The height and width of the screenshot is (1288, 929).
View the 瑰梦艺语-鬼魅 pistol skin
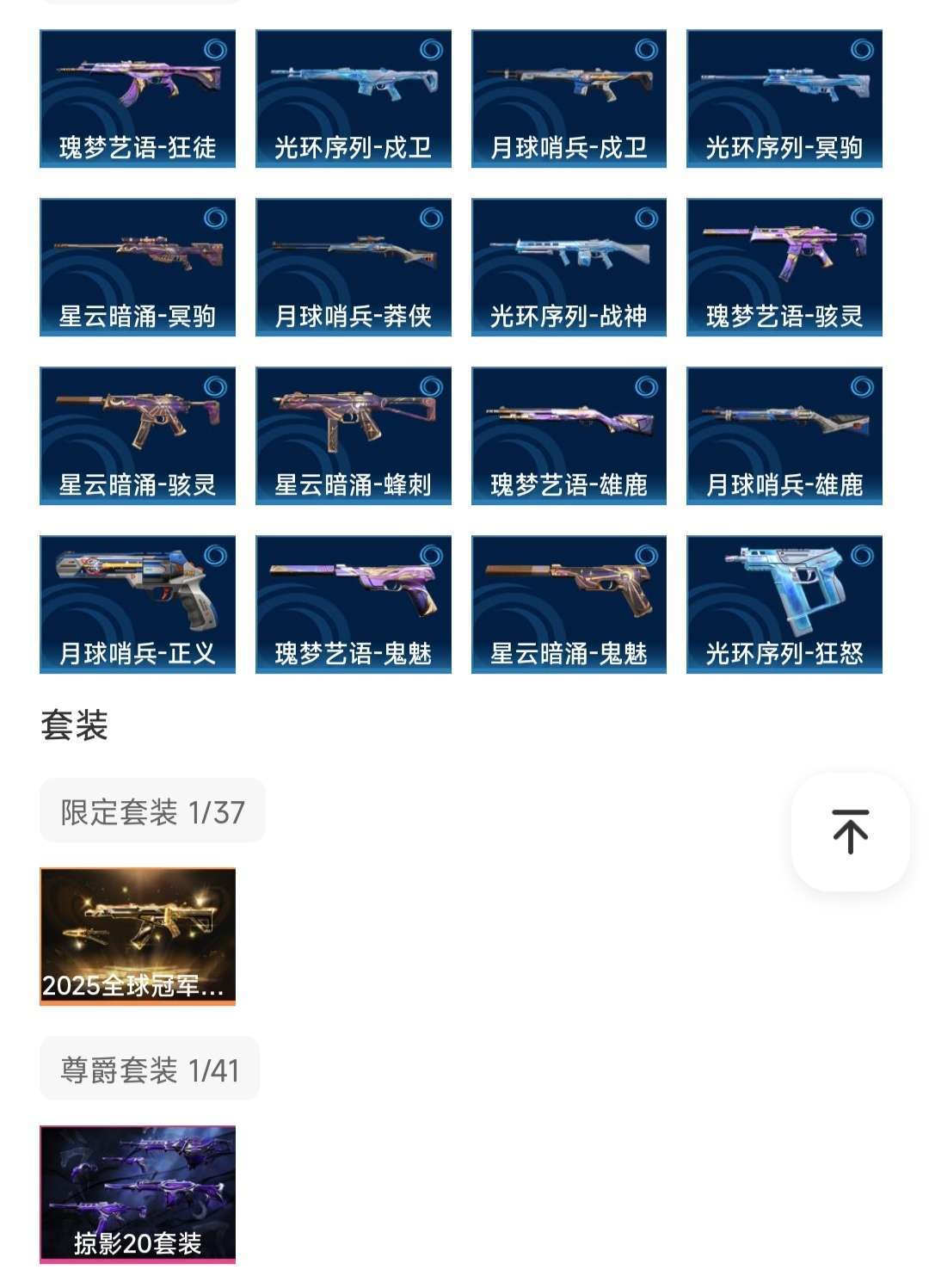(354, 604)
